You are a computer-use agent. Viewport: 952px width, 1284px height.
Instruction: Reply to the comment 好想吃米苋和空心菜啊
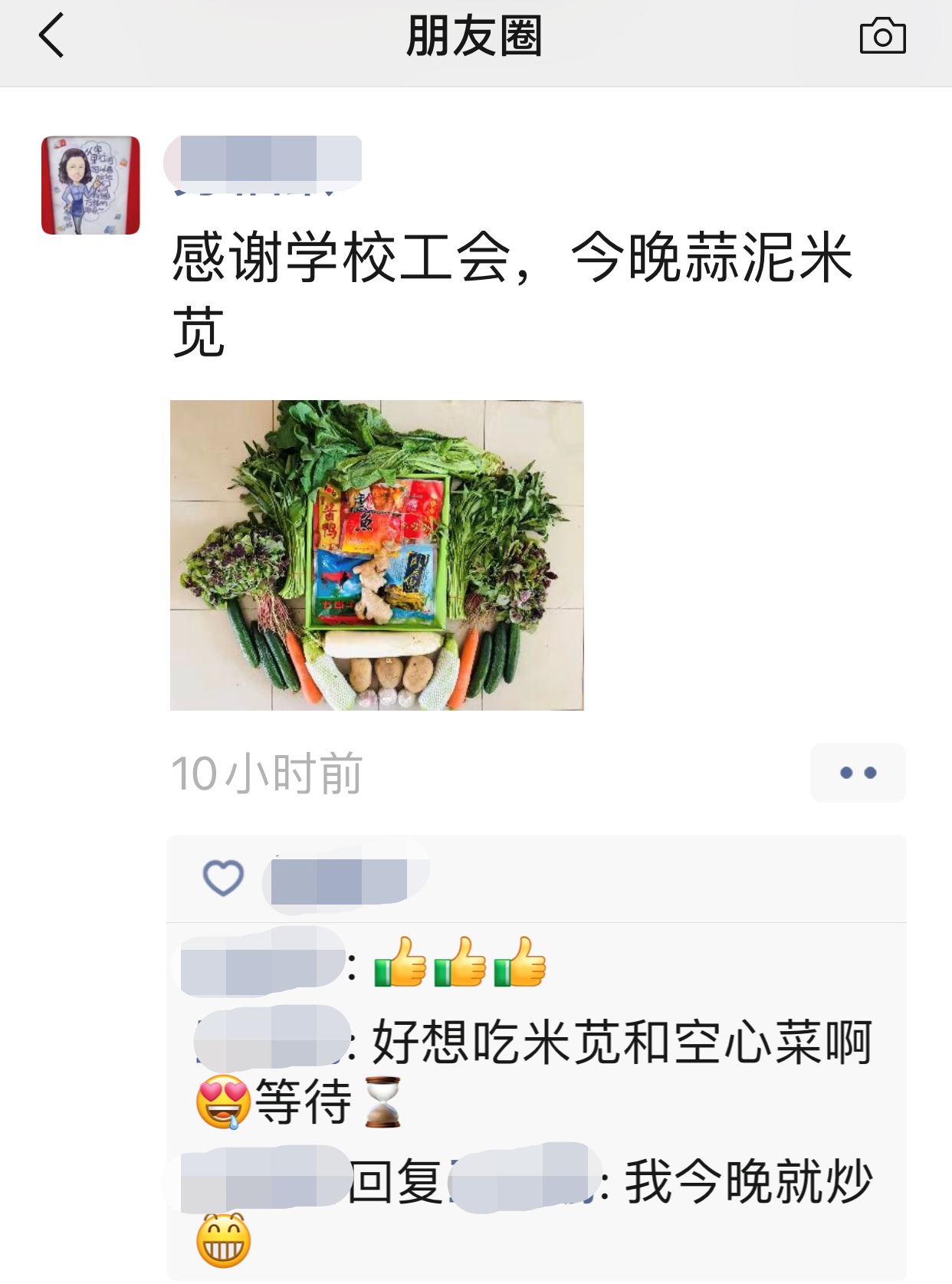pos(621,1043)
